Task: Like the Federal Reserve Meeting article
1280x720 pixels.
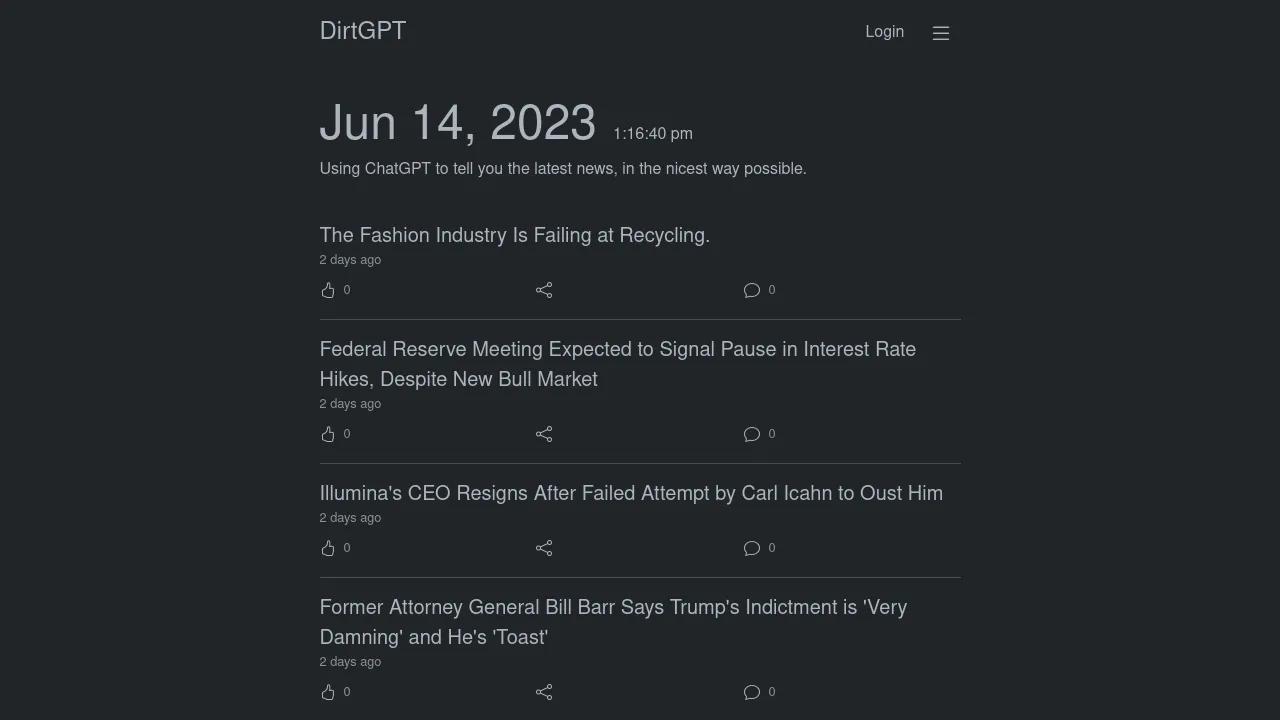Action: click(328, 434)
